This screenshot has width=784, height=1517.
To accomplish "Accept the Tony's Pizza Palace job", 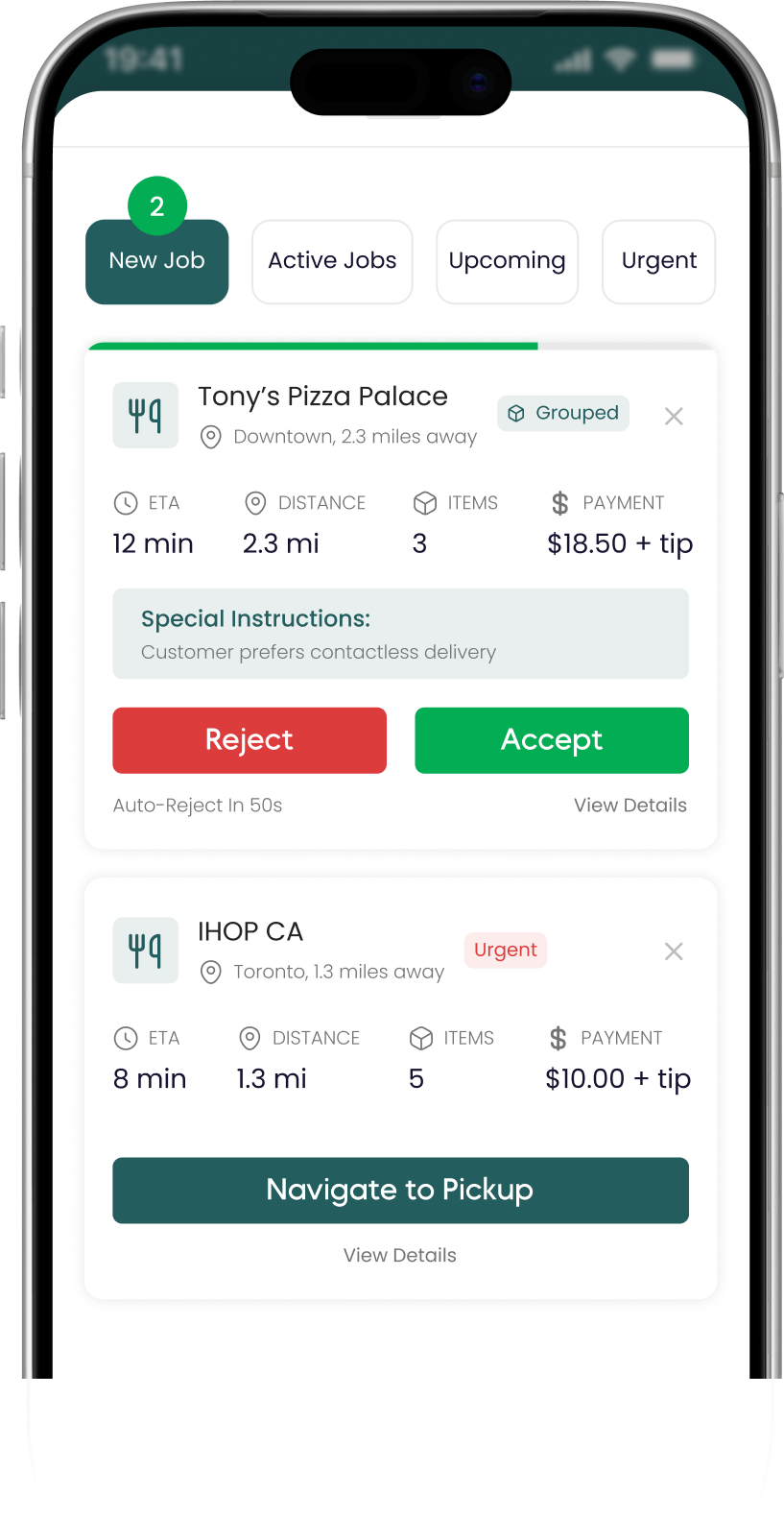I will (552, 740).
